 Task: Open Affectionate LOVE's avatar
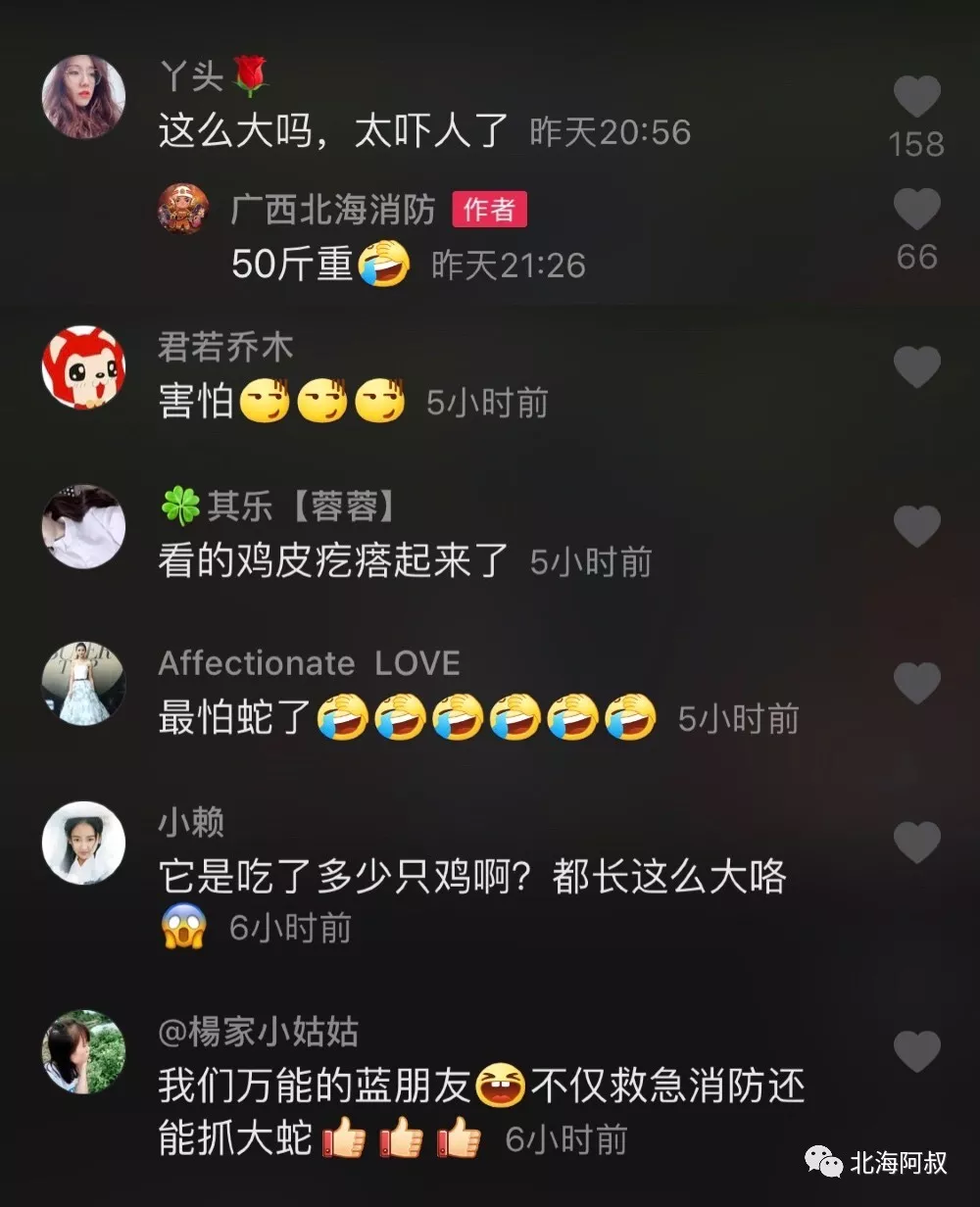point(83,683)
